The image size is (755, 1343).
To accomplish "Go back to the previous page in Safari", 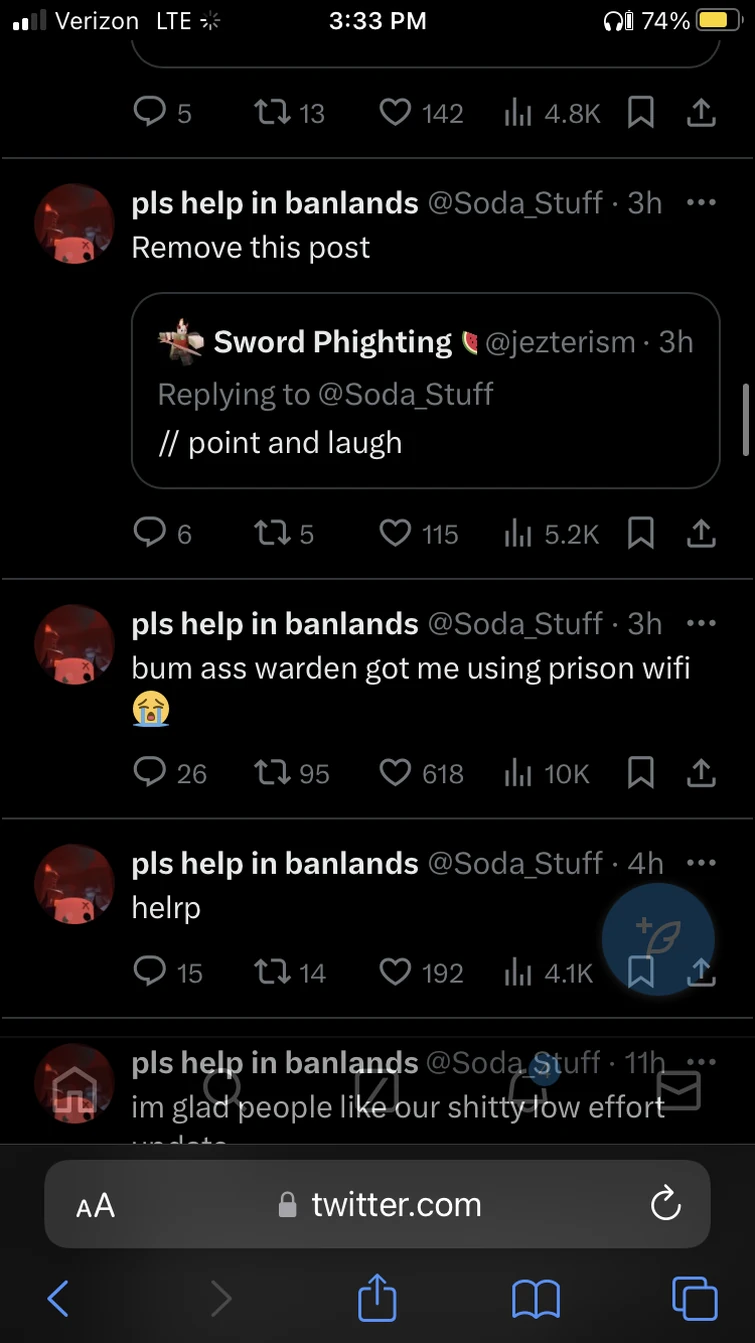I will click(58, 1299).
